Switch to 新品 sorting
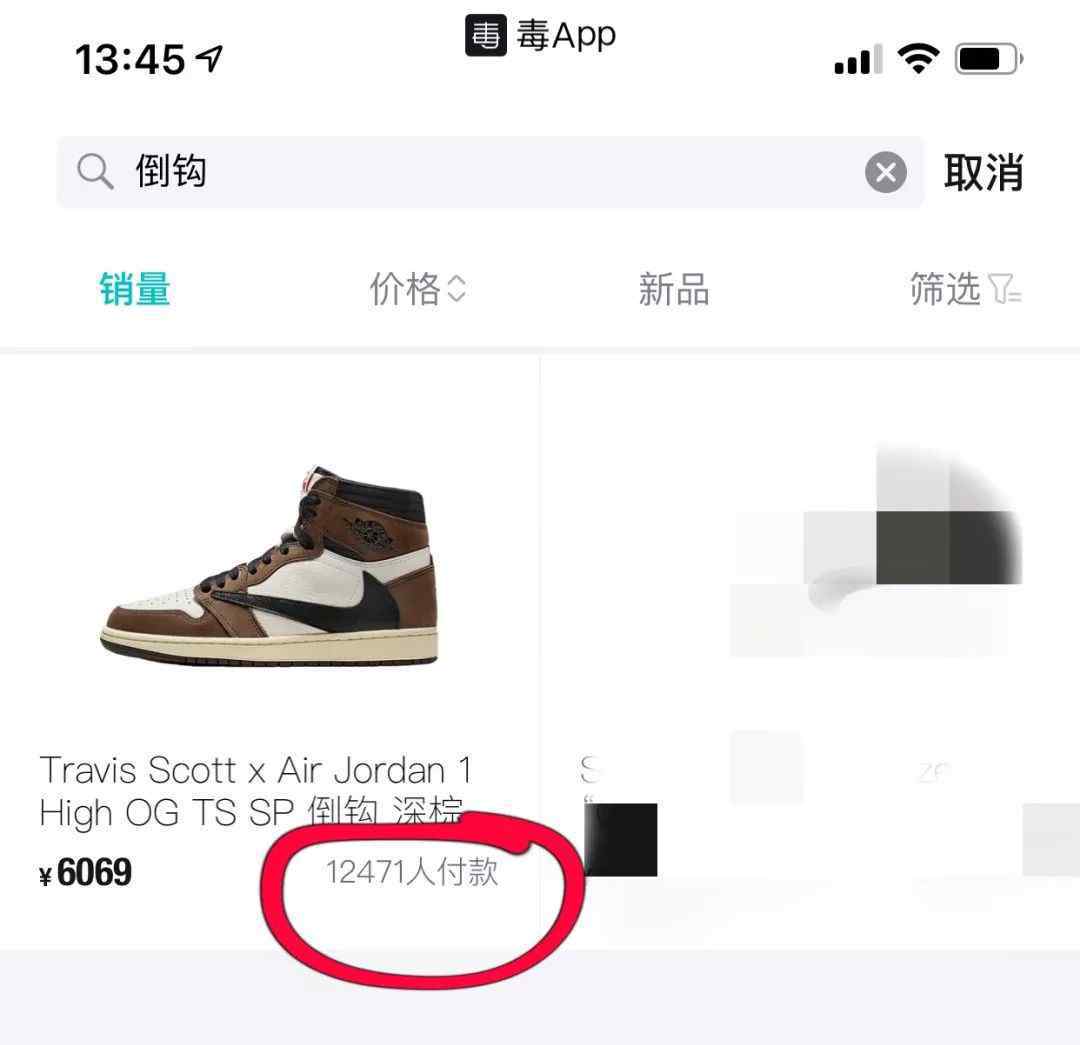 tap(673, 290)
